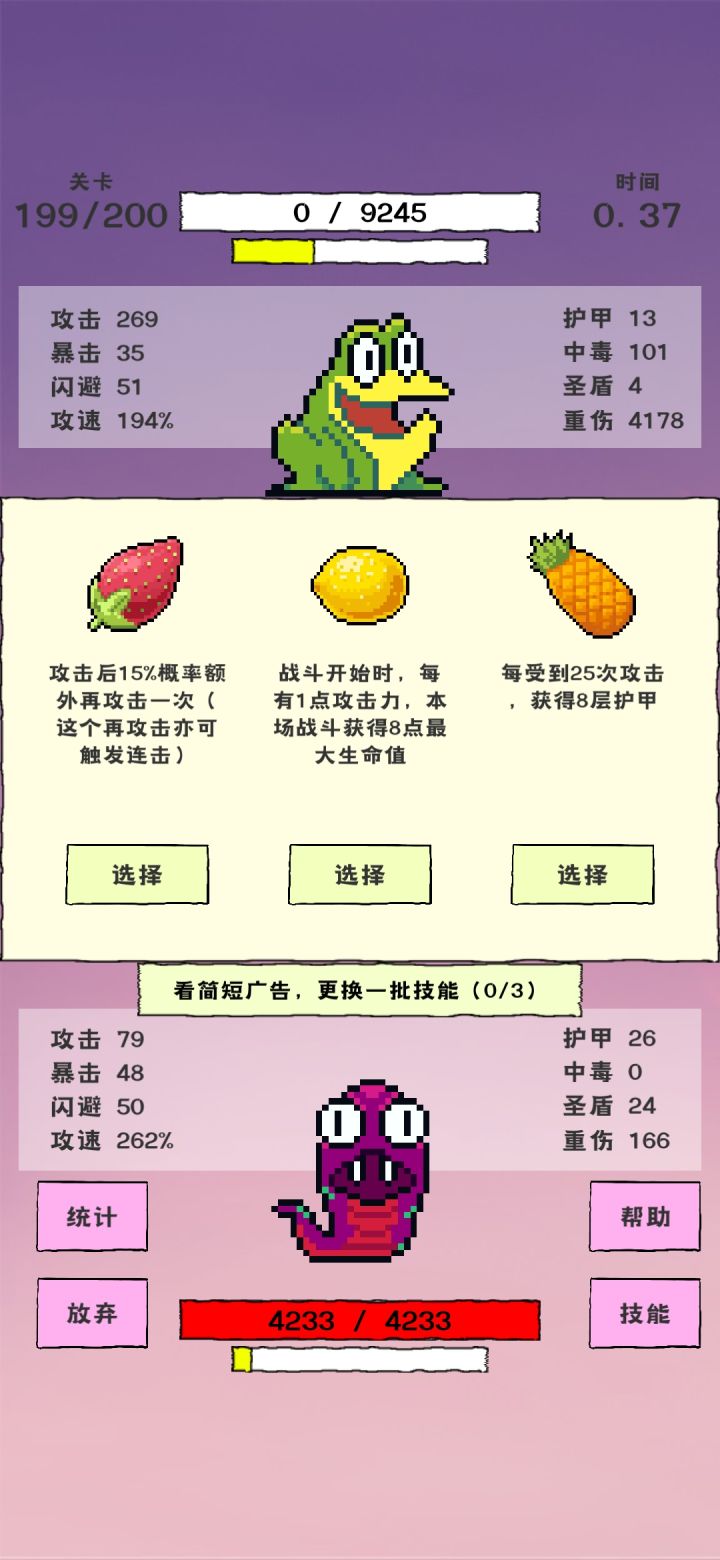
Task: Open the 统计 statistics panel
Action: coord(92,1217)
